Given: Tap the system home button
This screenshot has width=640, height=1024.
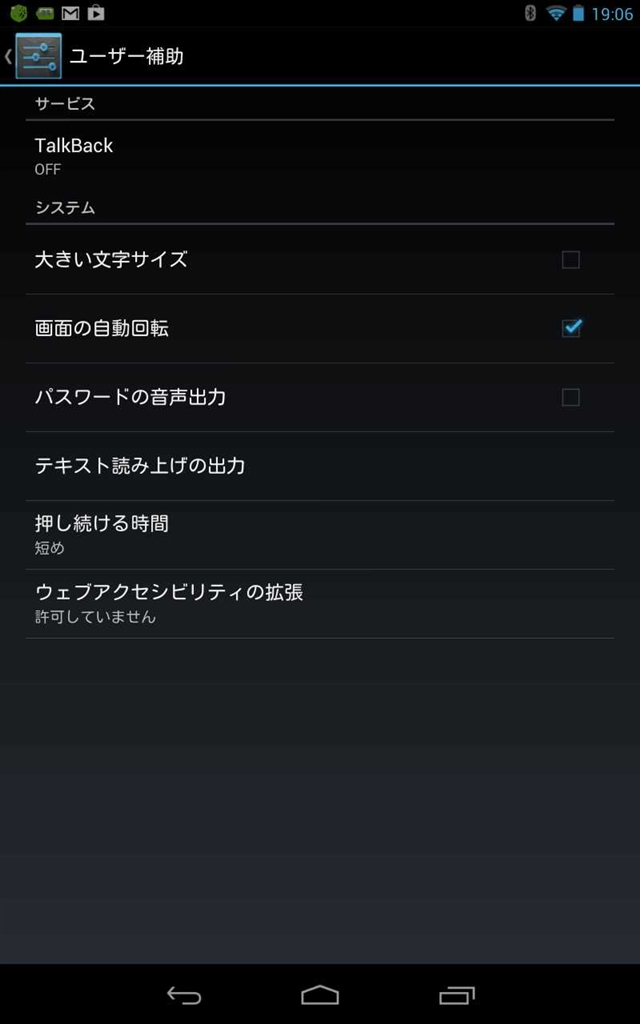Looking at the screenshot, I should 320,995.
